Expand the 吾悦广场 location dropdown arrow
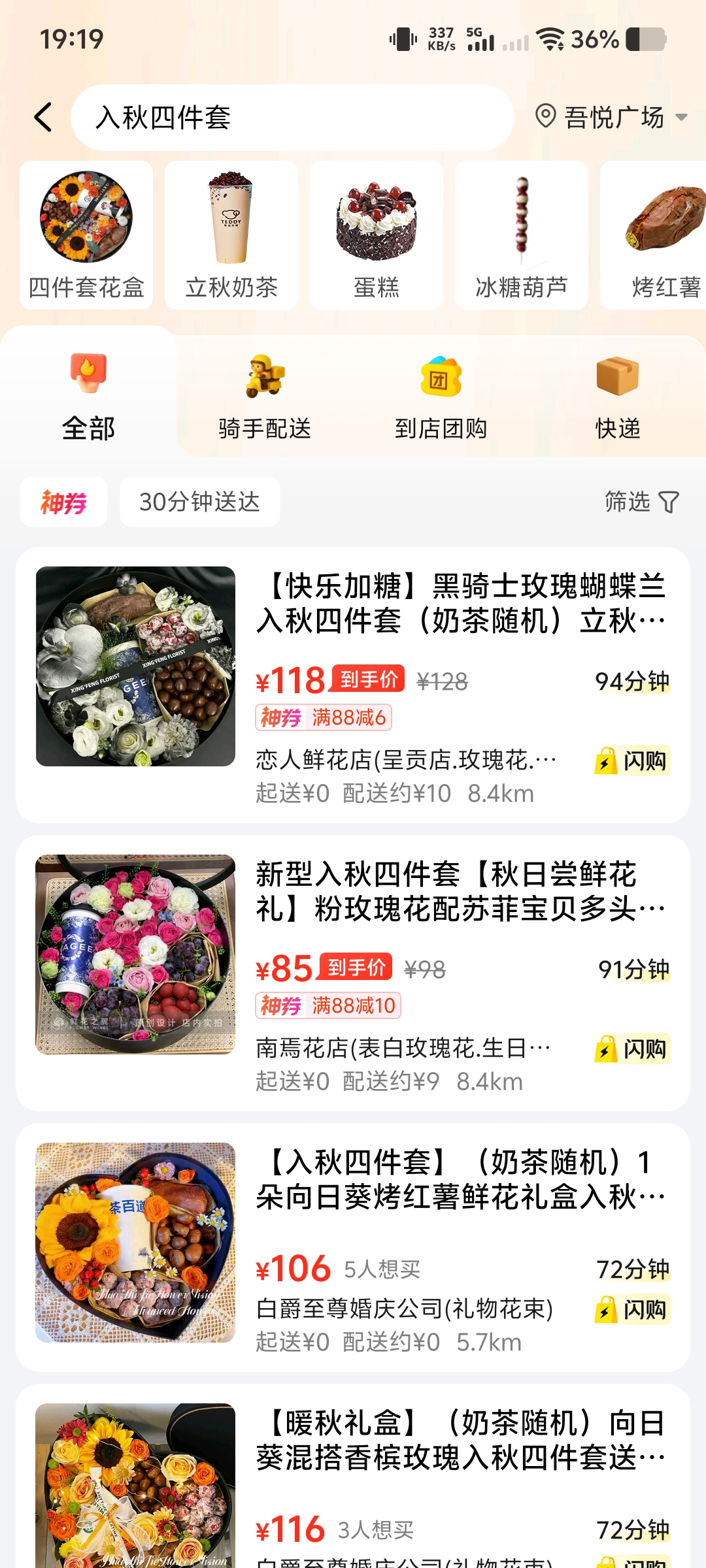706x1568 pixels. coord(683,118)
